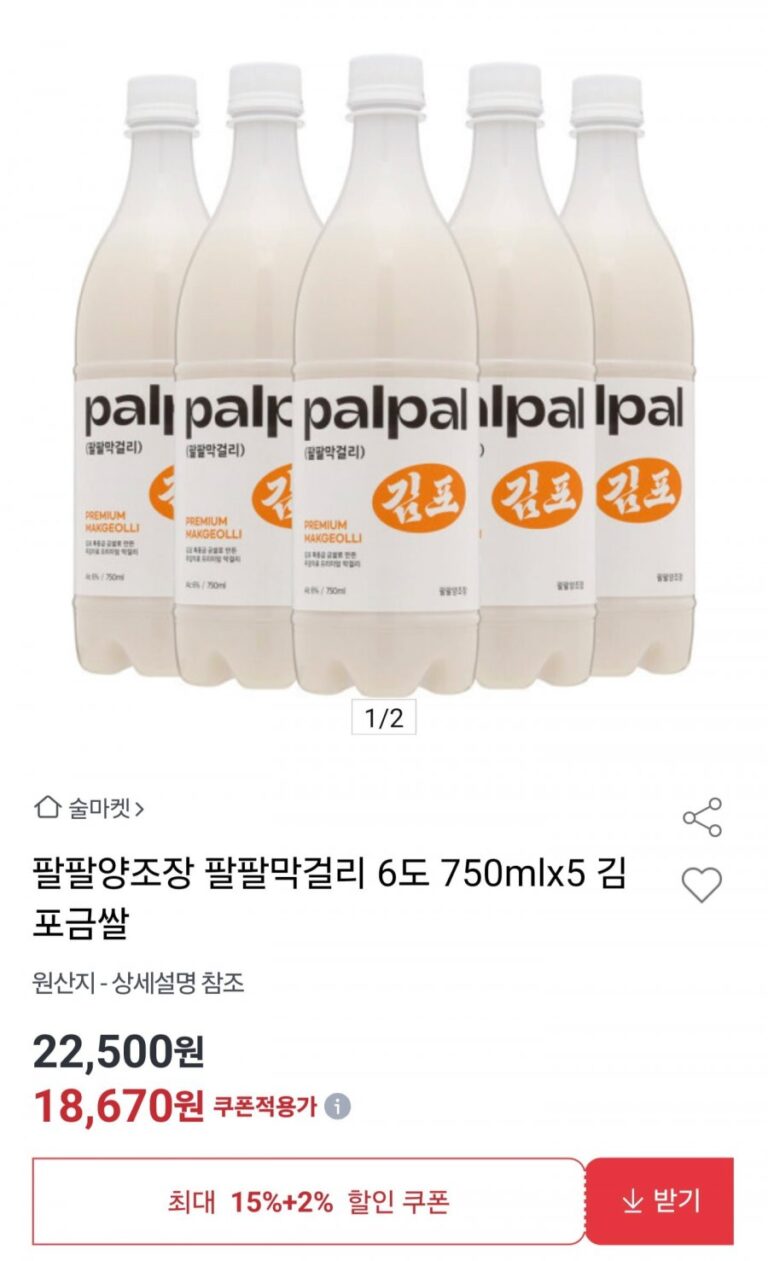Add product to wishlist heart
This screenshot has height=1261, width=768.
pyautogui.click(x=701, y=884)
